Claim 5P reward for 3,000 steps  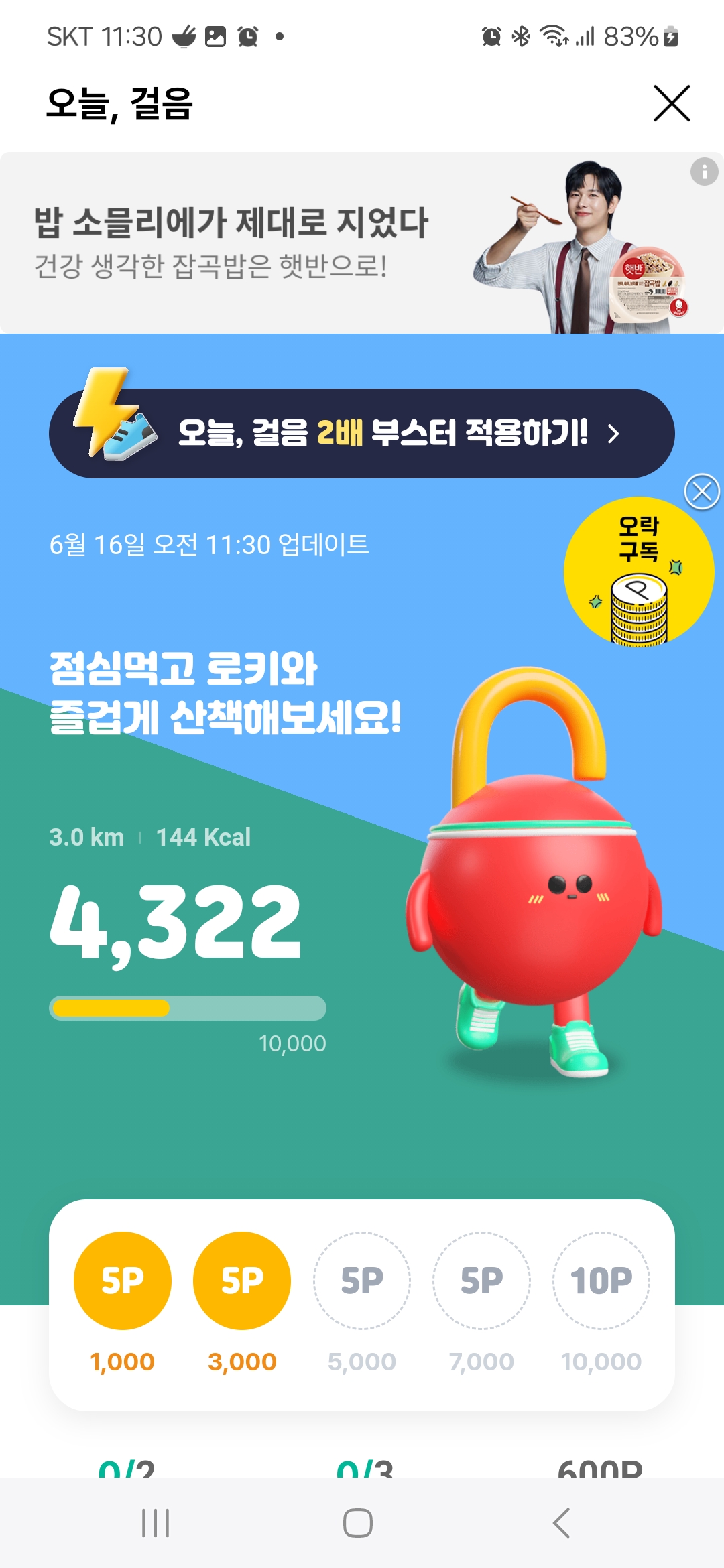click(x=242, y=1281)
